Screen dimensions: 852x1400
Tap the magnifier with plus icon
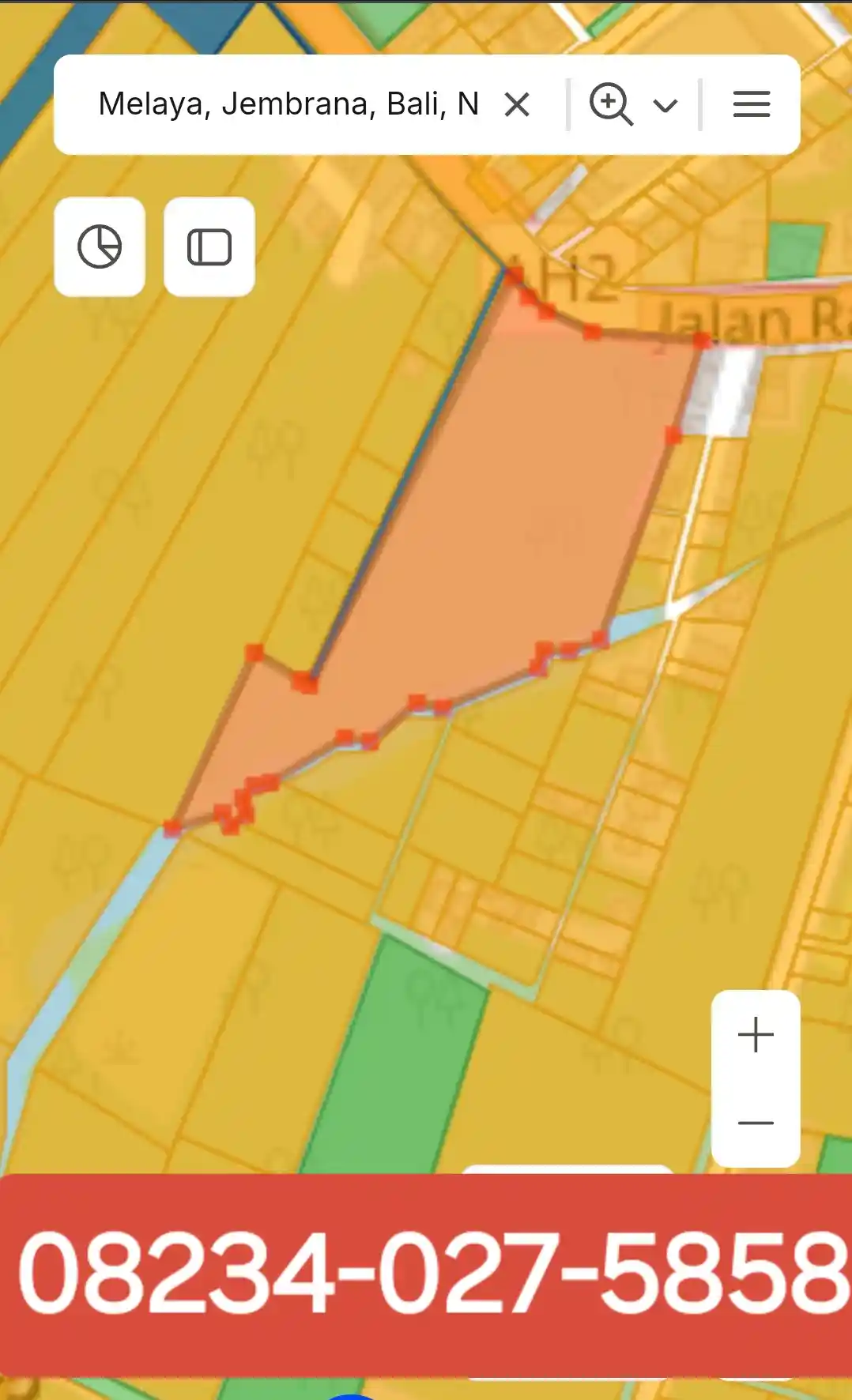tap(611, 104)
